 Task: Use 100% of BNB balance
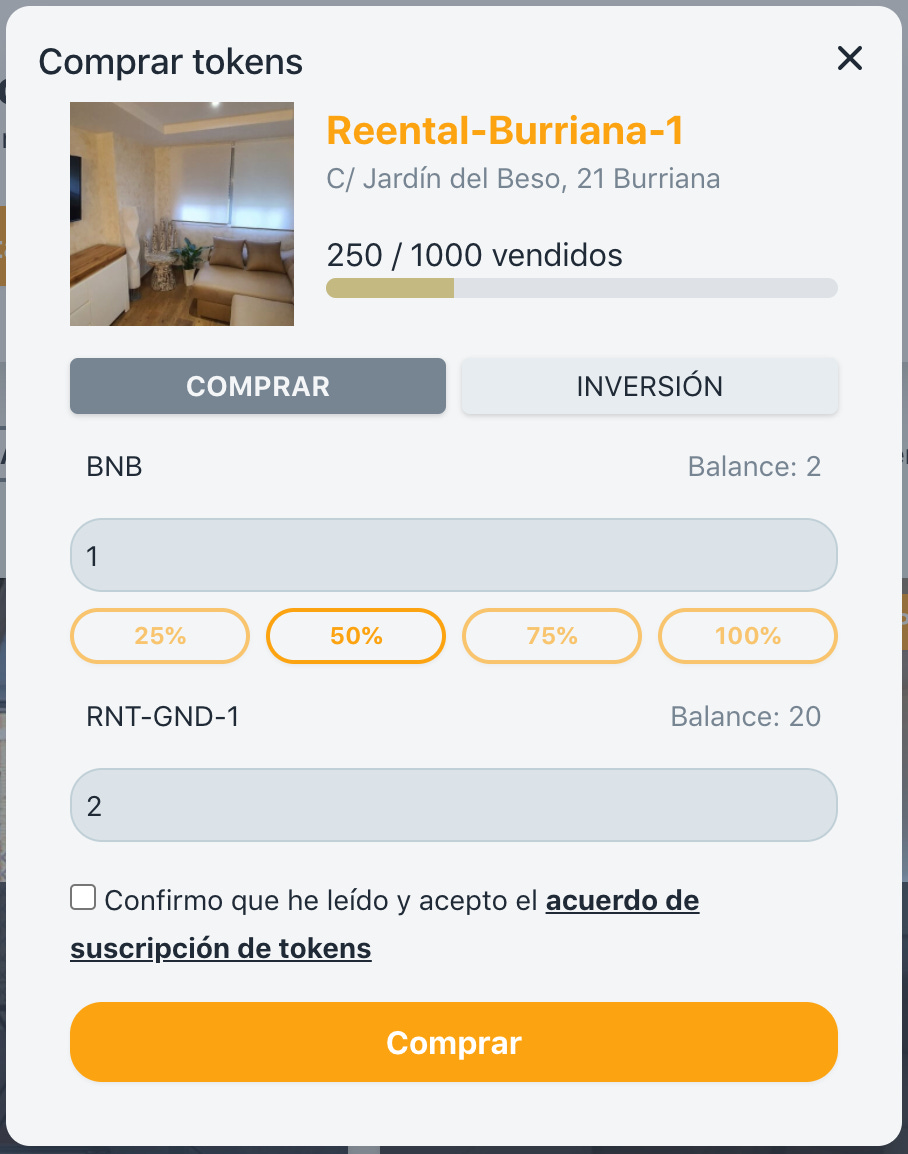click(x=747, y=636)
